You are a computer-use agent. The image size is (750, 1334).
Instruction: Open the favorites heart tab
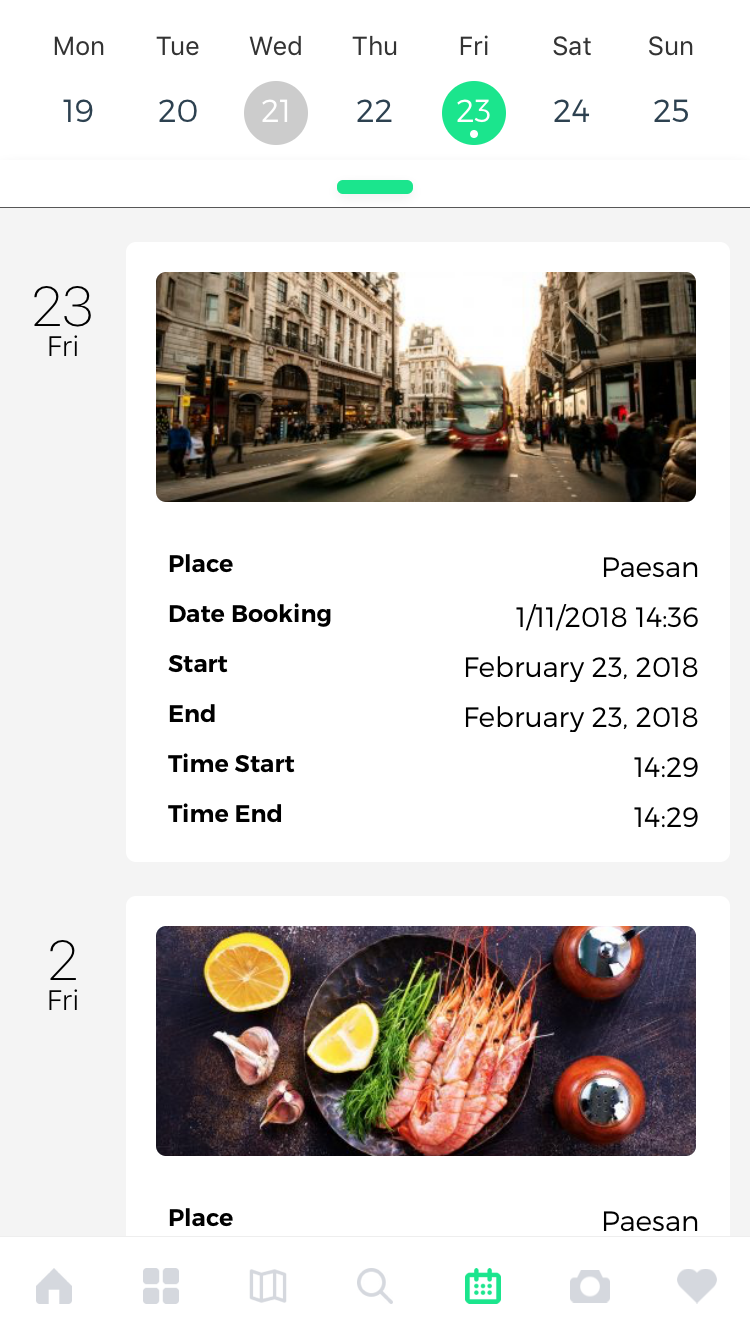[697, 1286]
